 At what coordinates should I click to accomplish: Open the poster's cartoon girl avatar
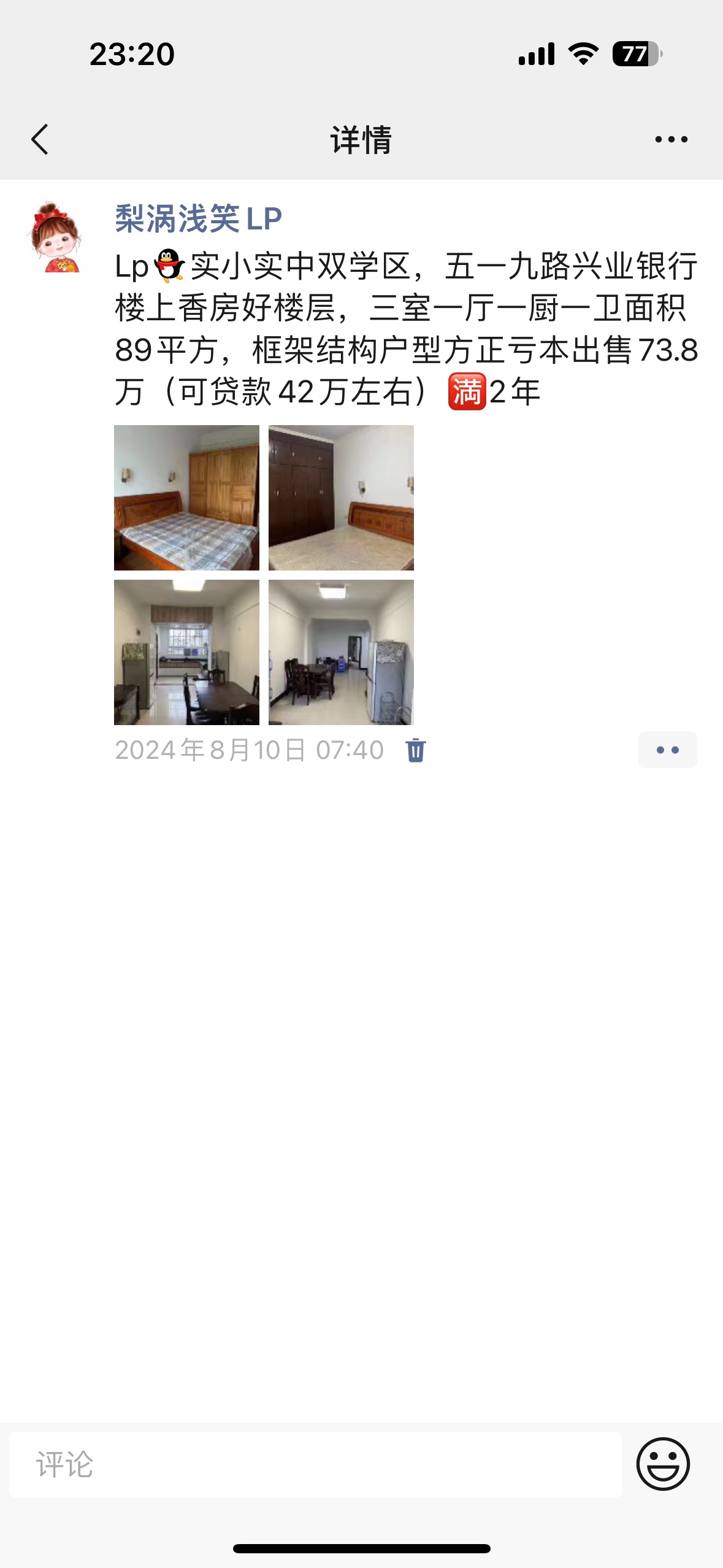pyautogui.click(x=56, y=237)
